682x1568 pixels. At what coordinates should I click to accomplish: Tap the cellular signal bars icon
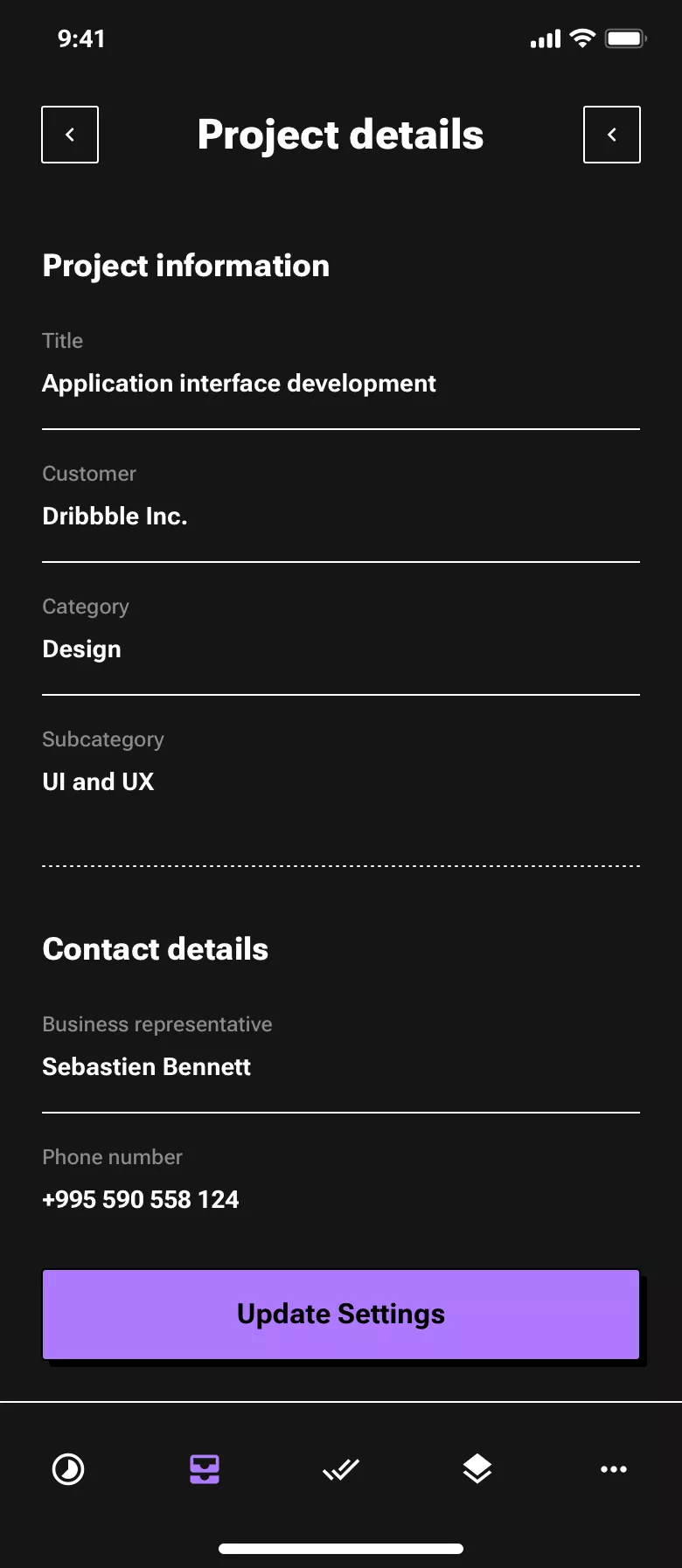point(544,38)
